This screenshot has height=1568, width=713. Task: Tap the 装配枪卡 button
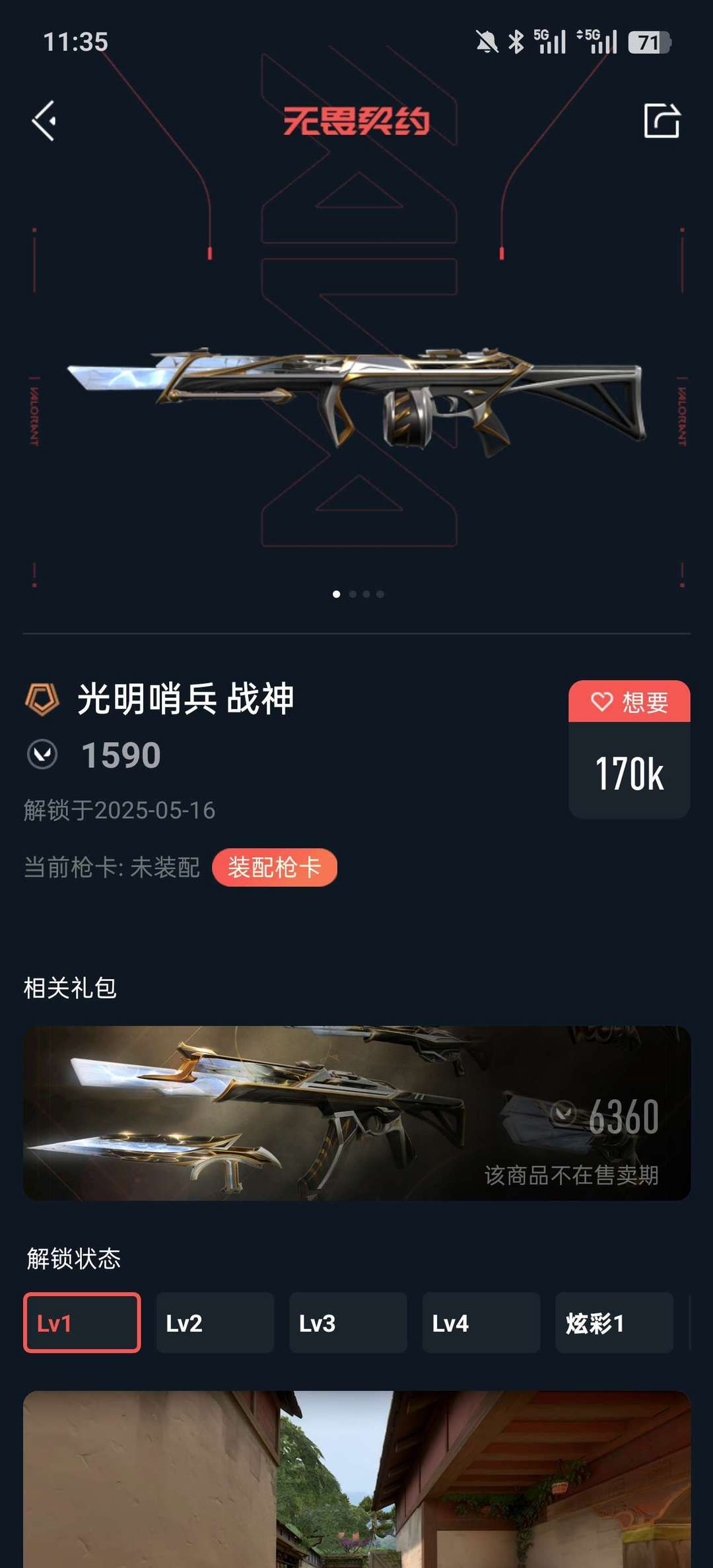tap(274, 867)
